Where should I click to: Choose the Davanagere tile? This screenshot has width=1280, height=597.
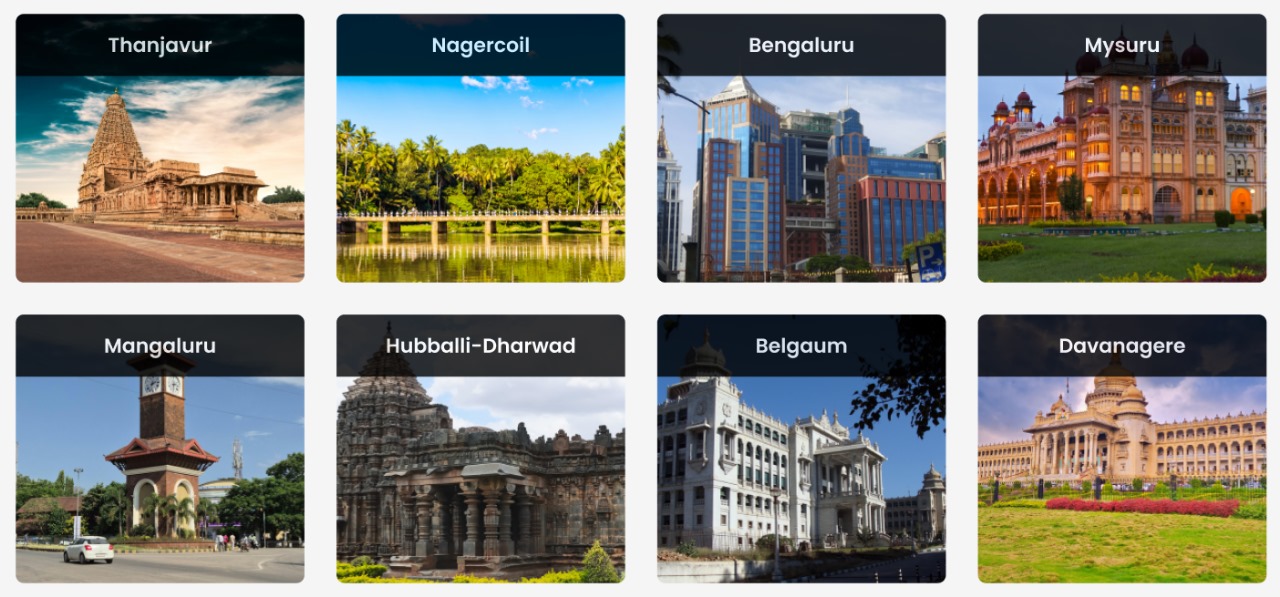[x=1121, y=449]
